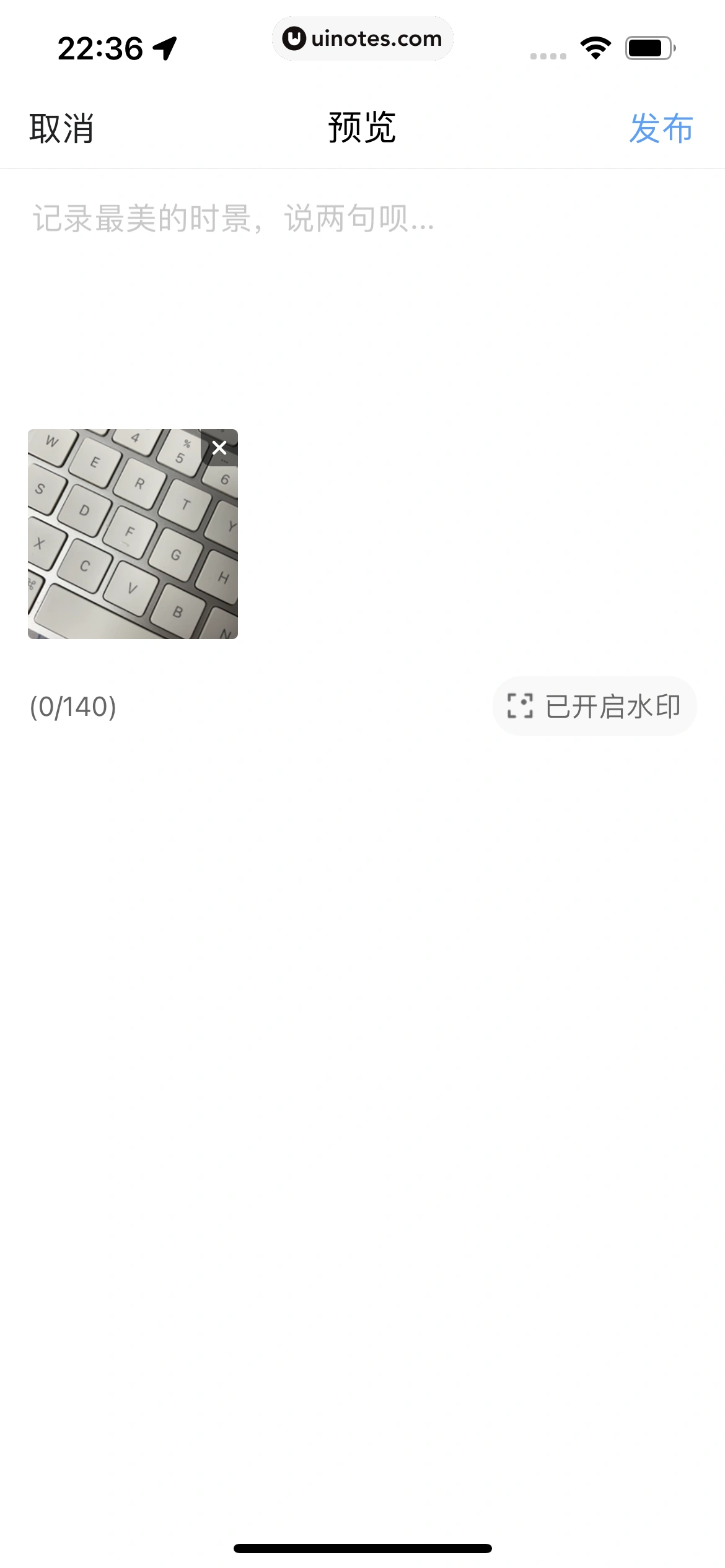Turn off watermark by tapping its label

pyautogui.click(x=613, y=705)
